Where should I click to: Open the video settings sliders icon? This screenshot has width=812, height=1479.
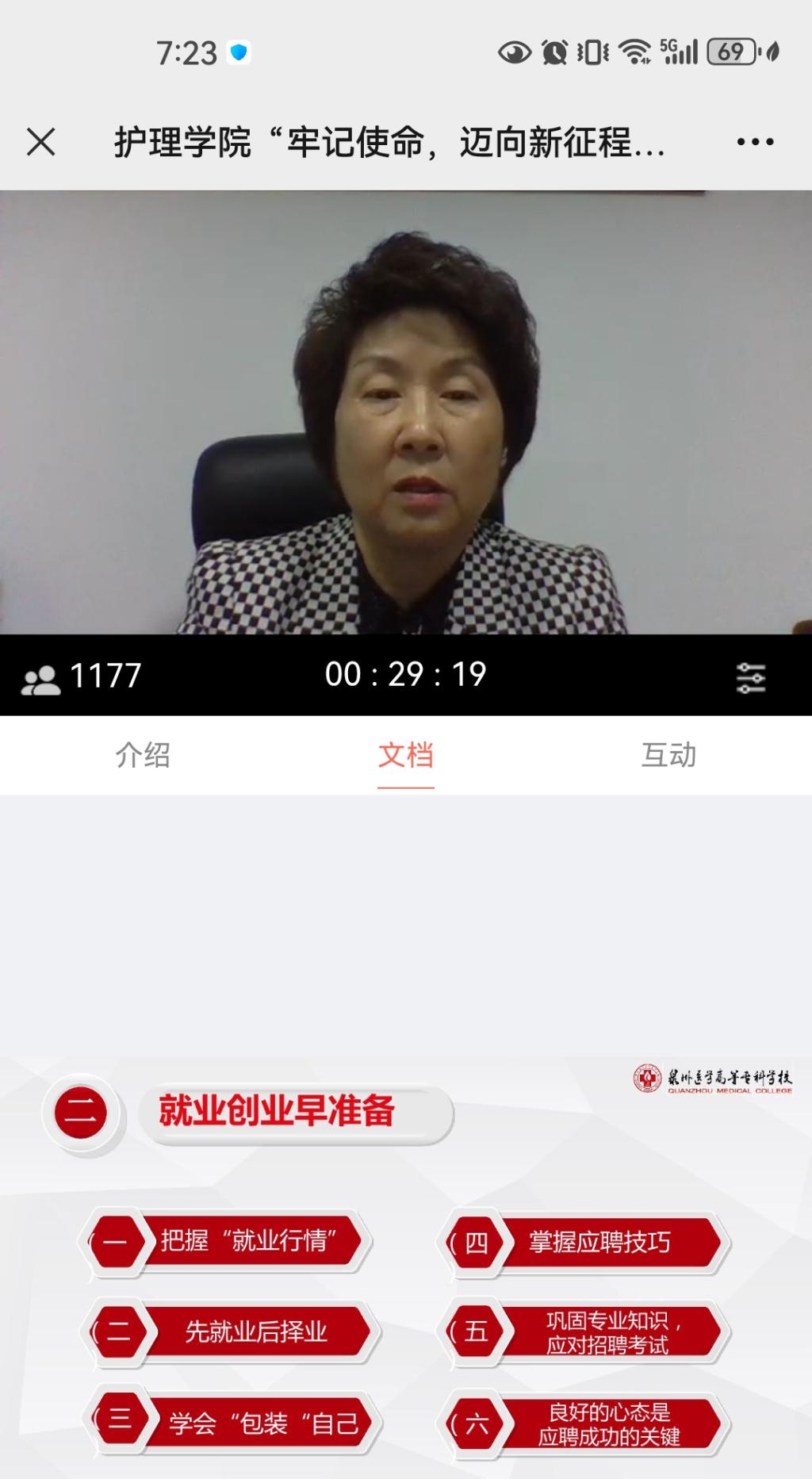[750, 677]
